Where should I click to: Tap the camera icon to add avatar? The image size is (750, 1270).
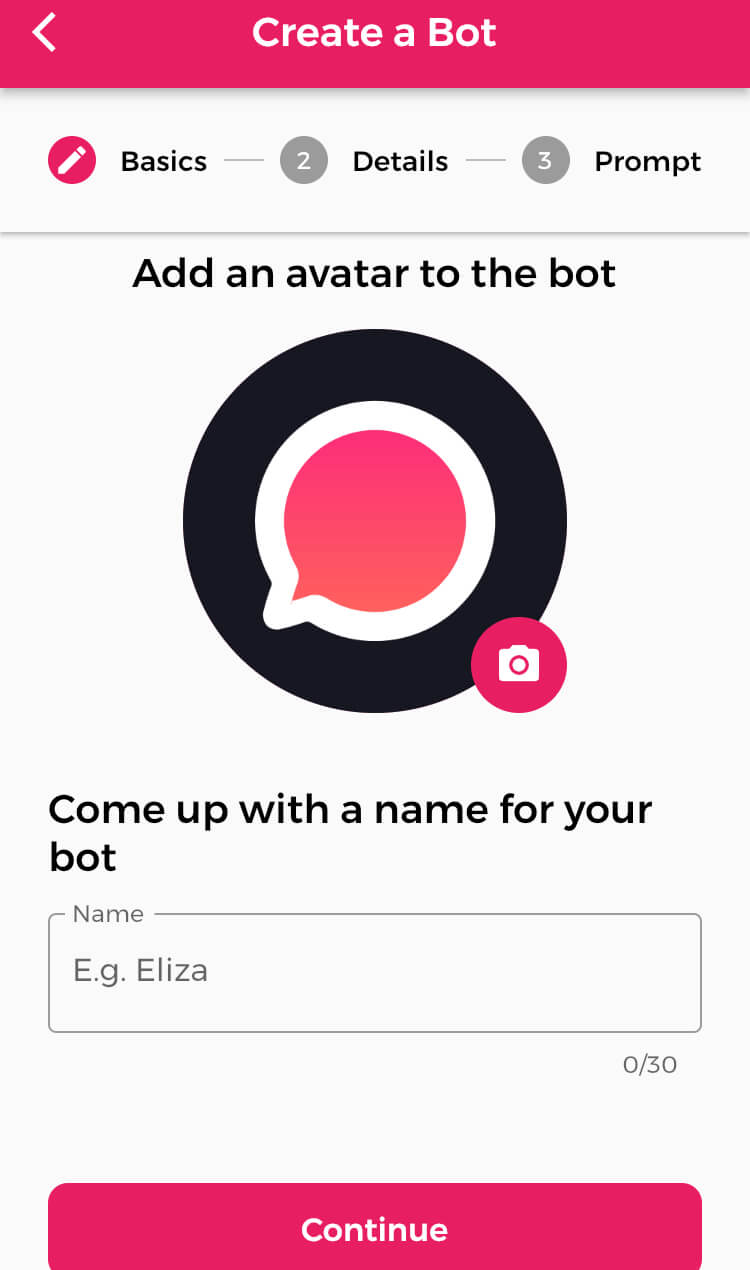(x=519, y=665)
